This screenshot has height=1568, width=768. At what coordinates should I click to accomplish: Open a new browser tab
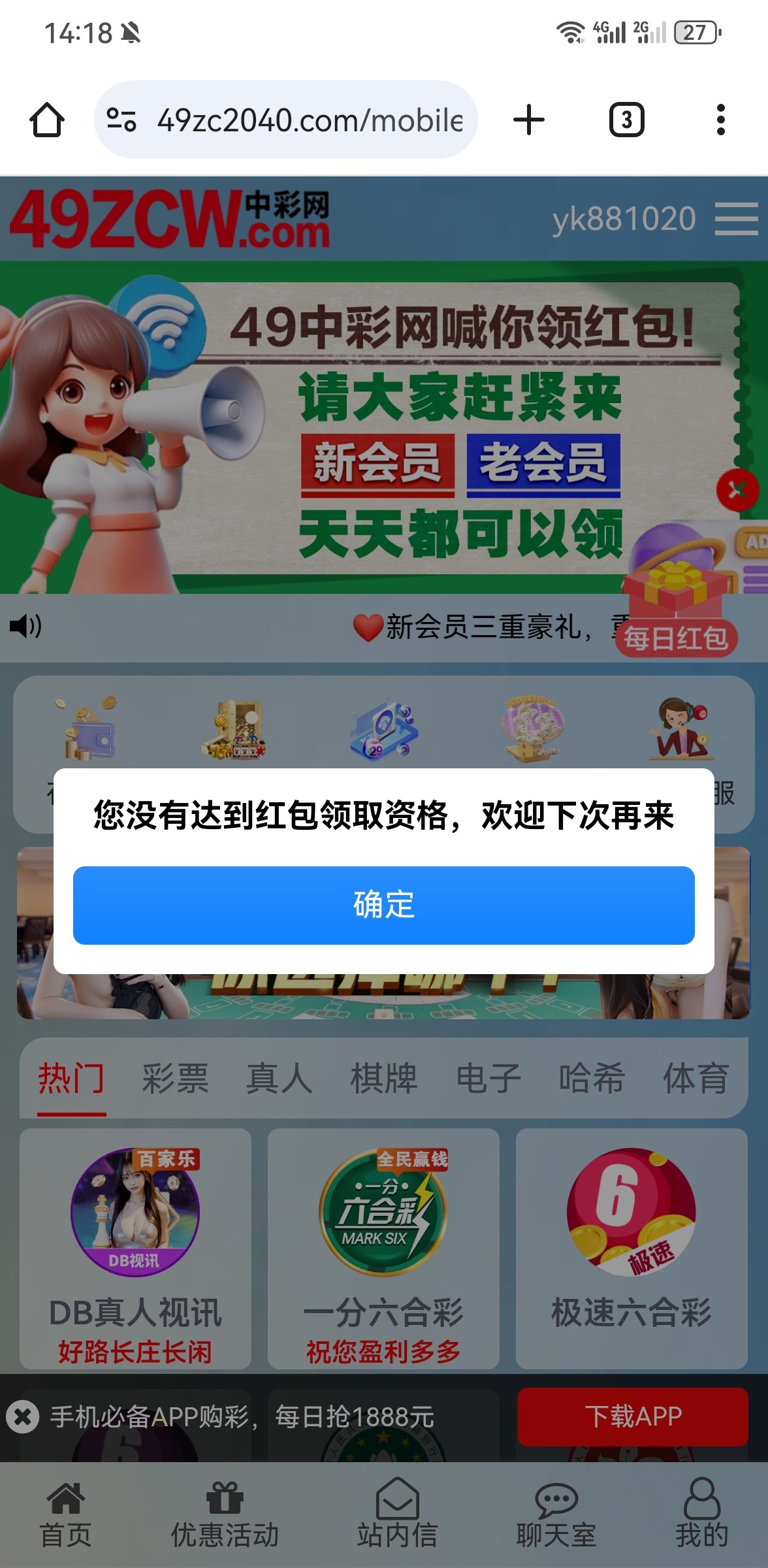point(528,120)
